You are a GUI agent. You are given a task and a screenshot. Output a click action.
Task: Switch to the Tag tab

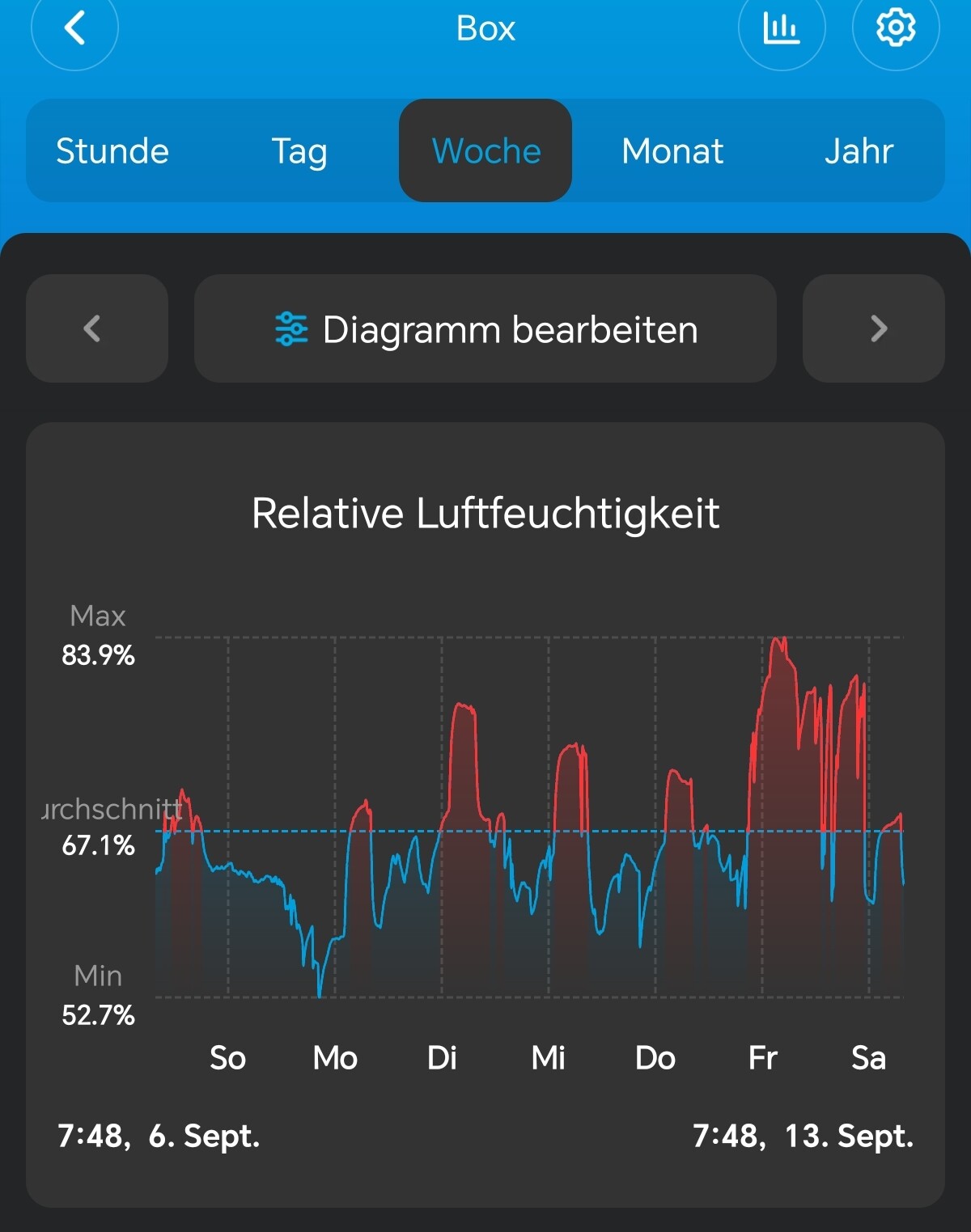click(299, 151)
